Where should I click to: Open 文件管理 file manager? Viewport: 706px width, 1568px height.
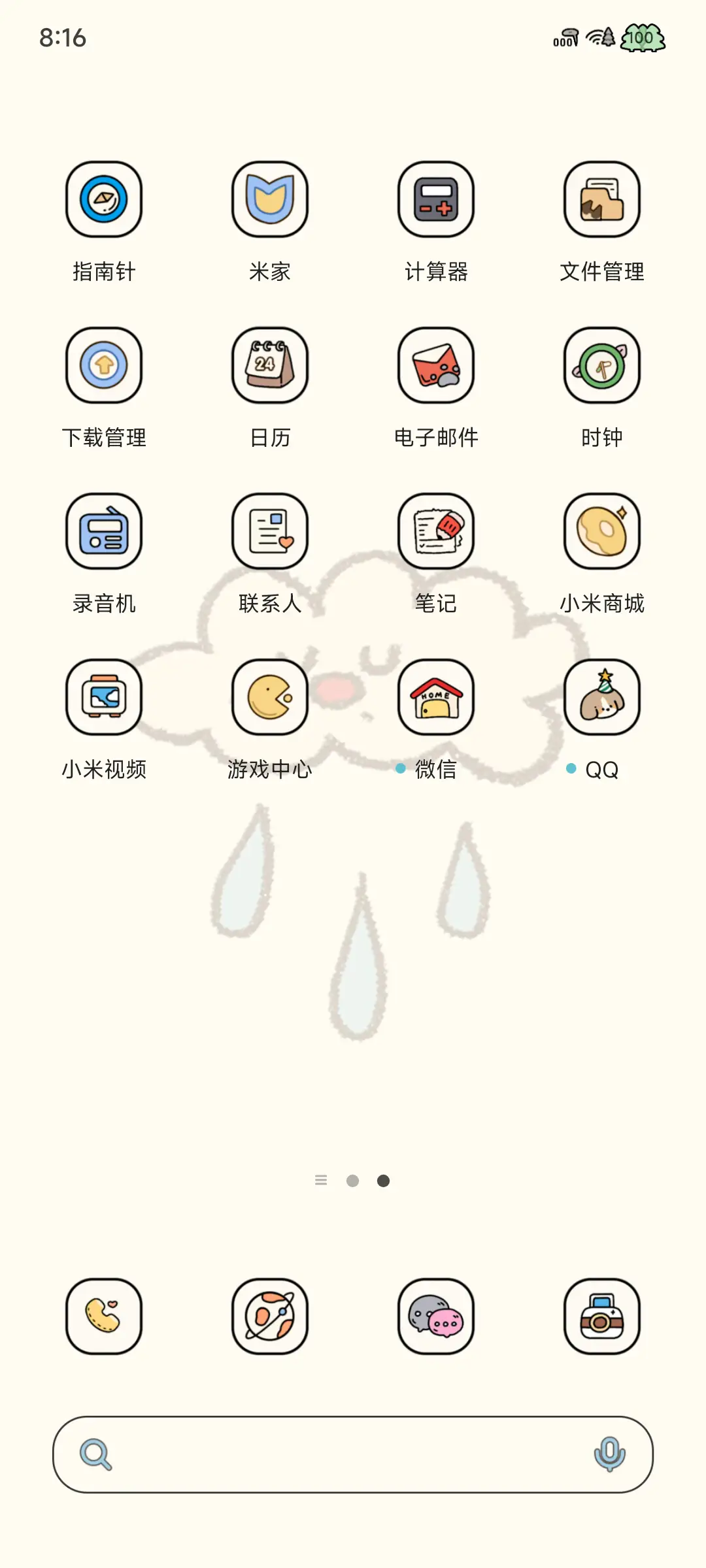tap(601, 199)
